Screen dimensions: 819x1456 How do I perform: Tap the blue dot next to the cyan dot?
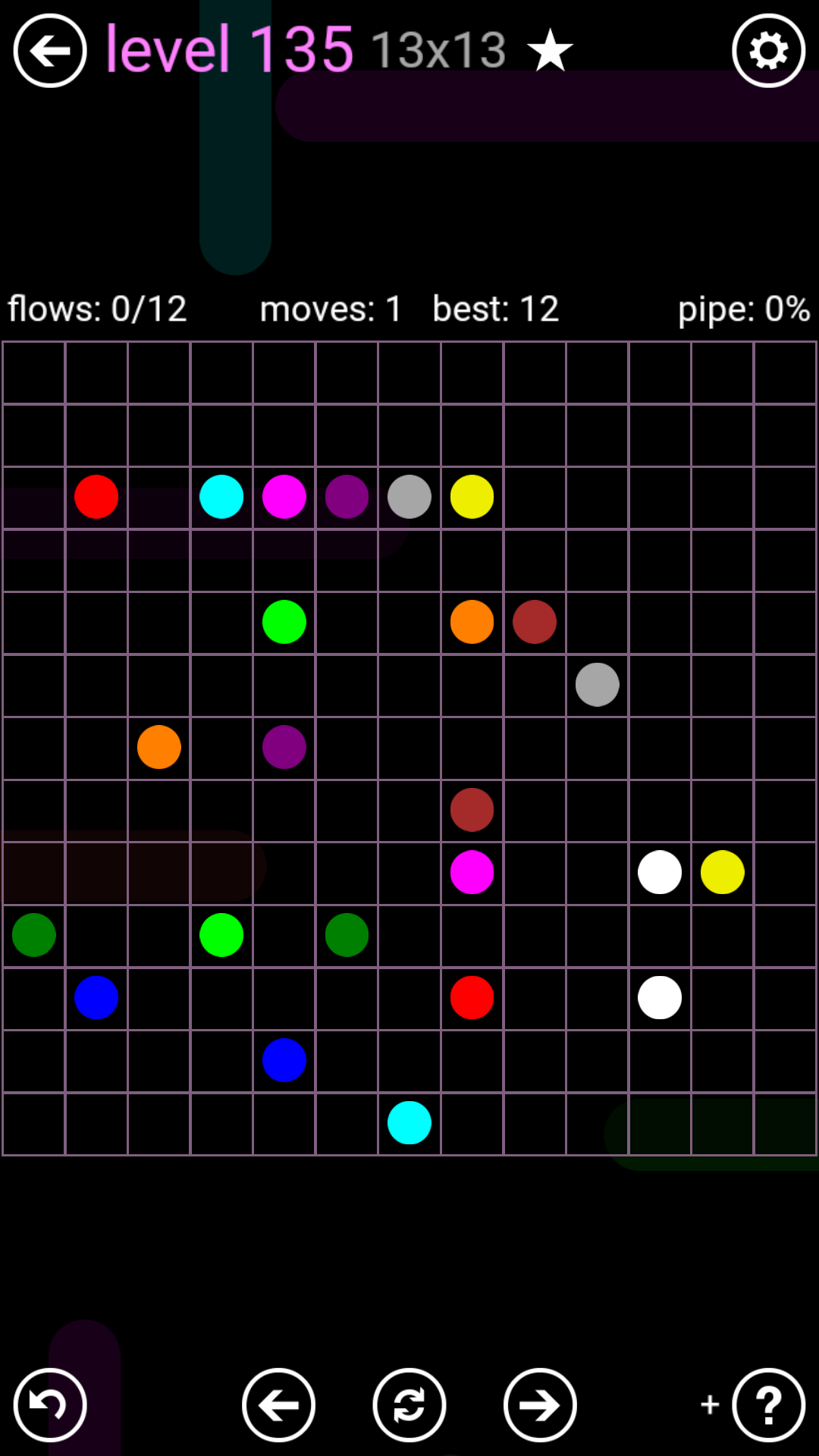284,1060
